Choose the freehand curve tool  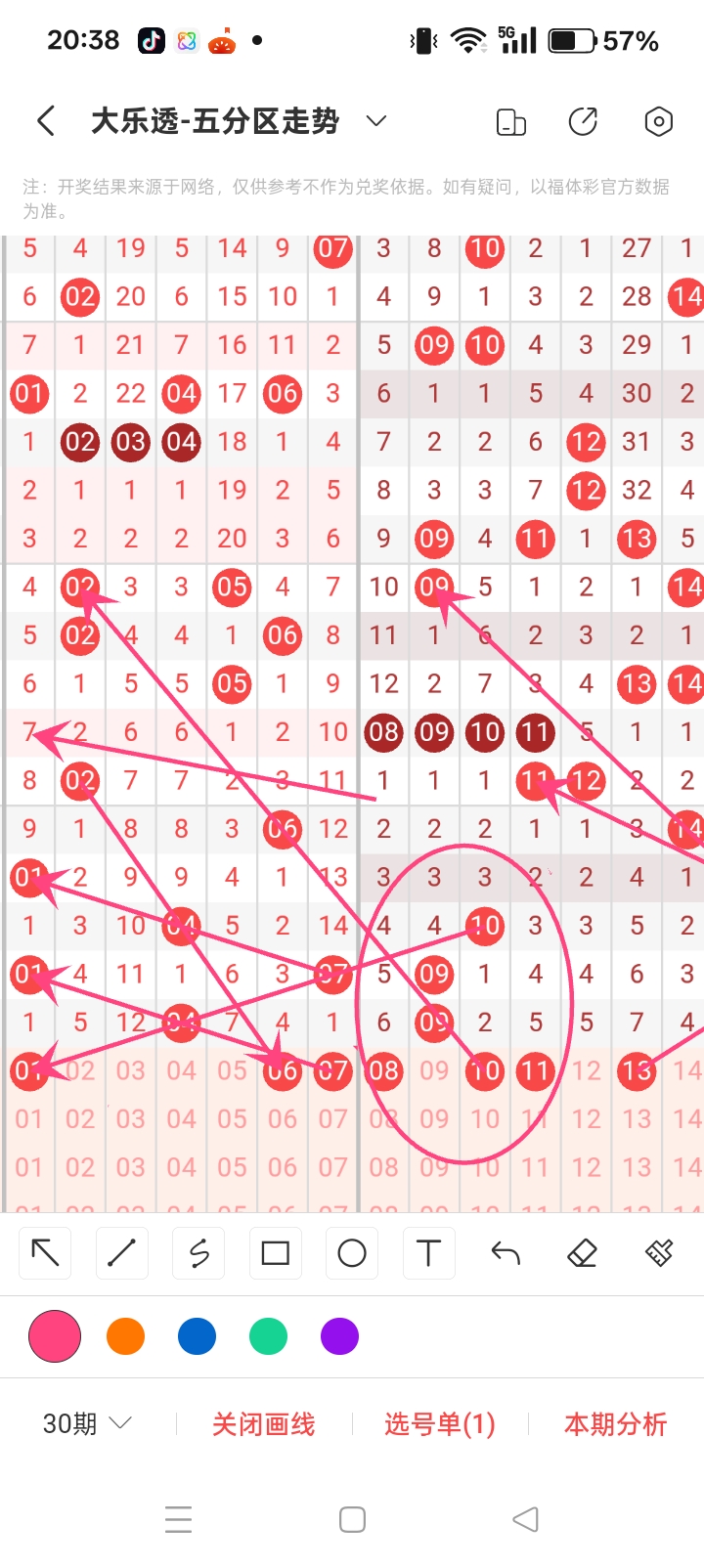[x=198, y=1253]
